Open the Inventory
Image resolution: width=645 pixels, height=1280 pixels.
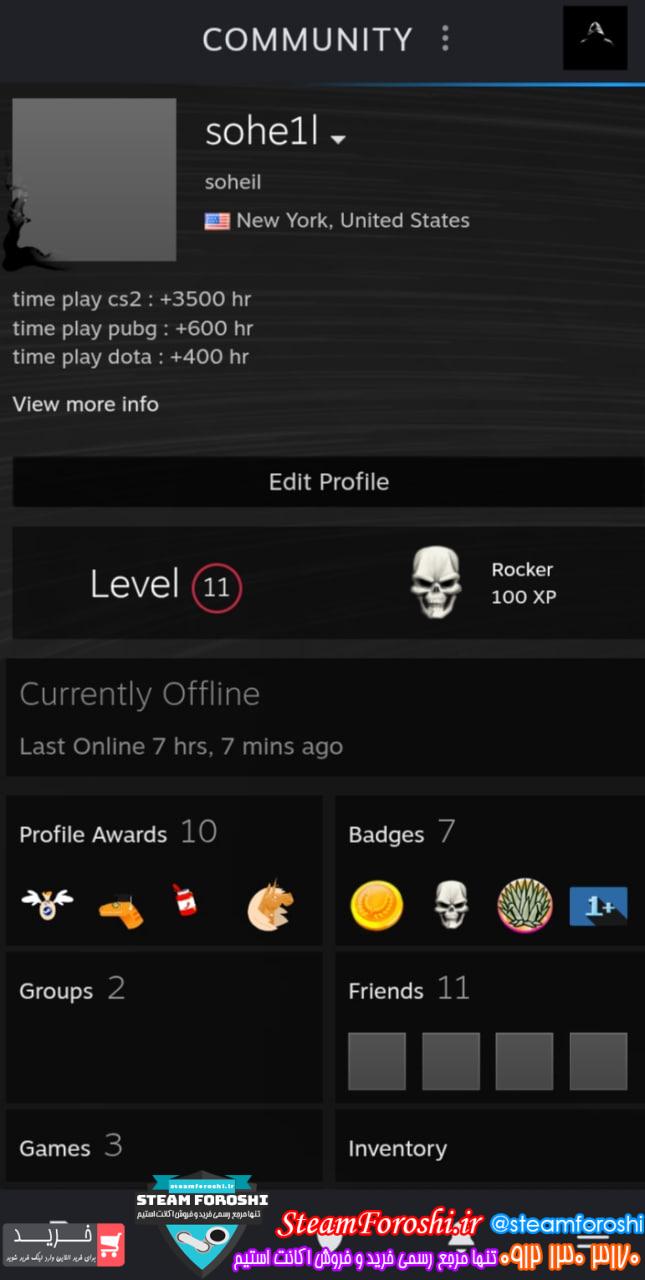[x=397, y=1149]
